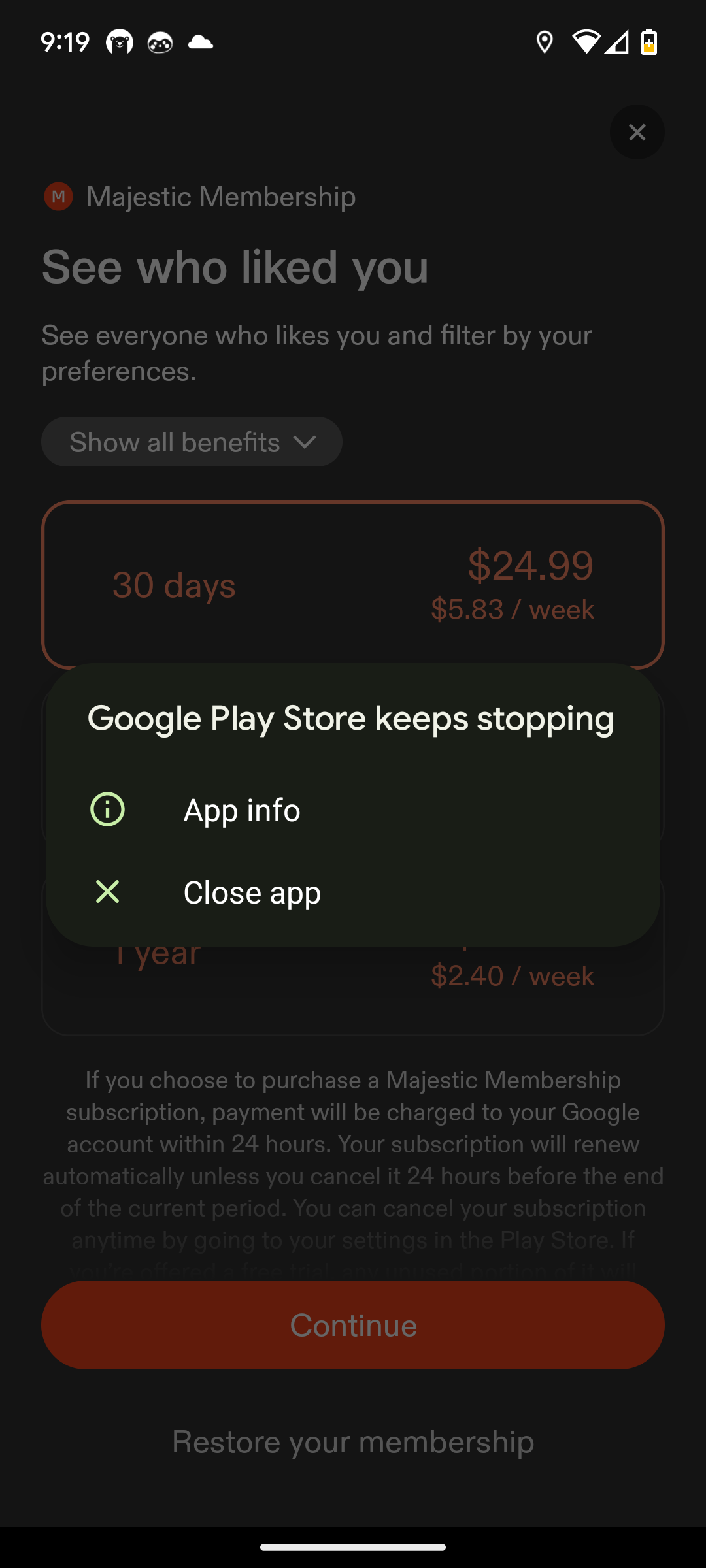Image resolution: width=706 pixels, height=1568 pixels.
Task: Select Close app in crash dialog
Action: [x=252, y=892]
